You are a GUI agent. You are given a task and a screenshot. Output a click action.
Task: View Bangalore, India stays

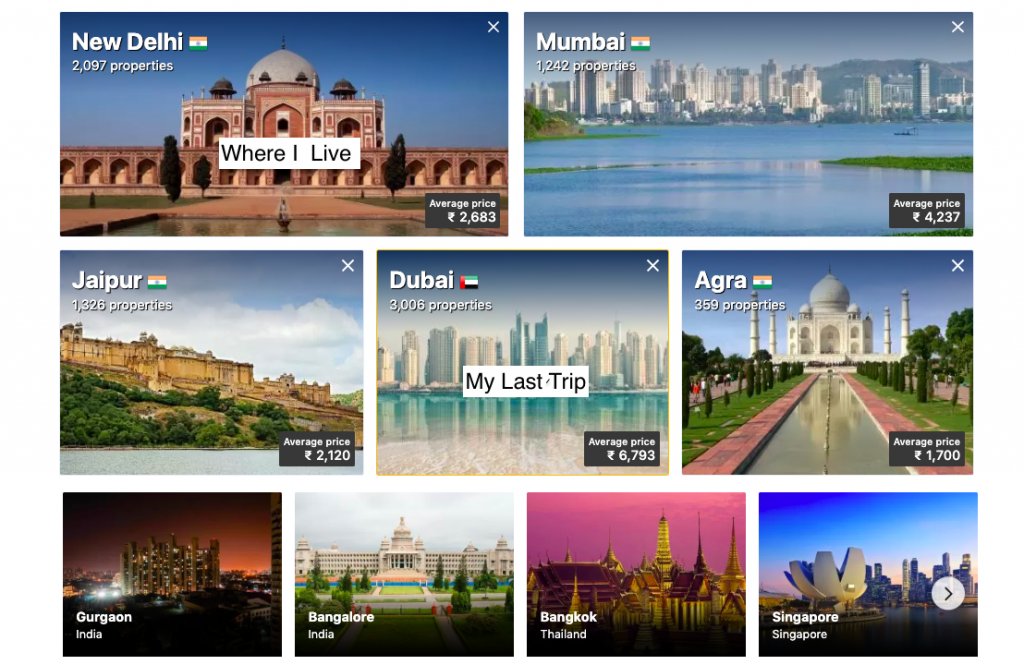pyautogui.click(x=404, y=574)
